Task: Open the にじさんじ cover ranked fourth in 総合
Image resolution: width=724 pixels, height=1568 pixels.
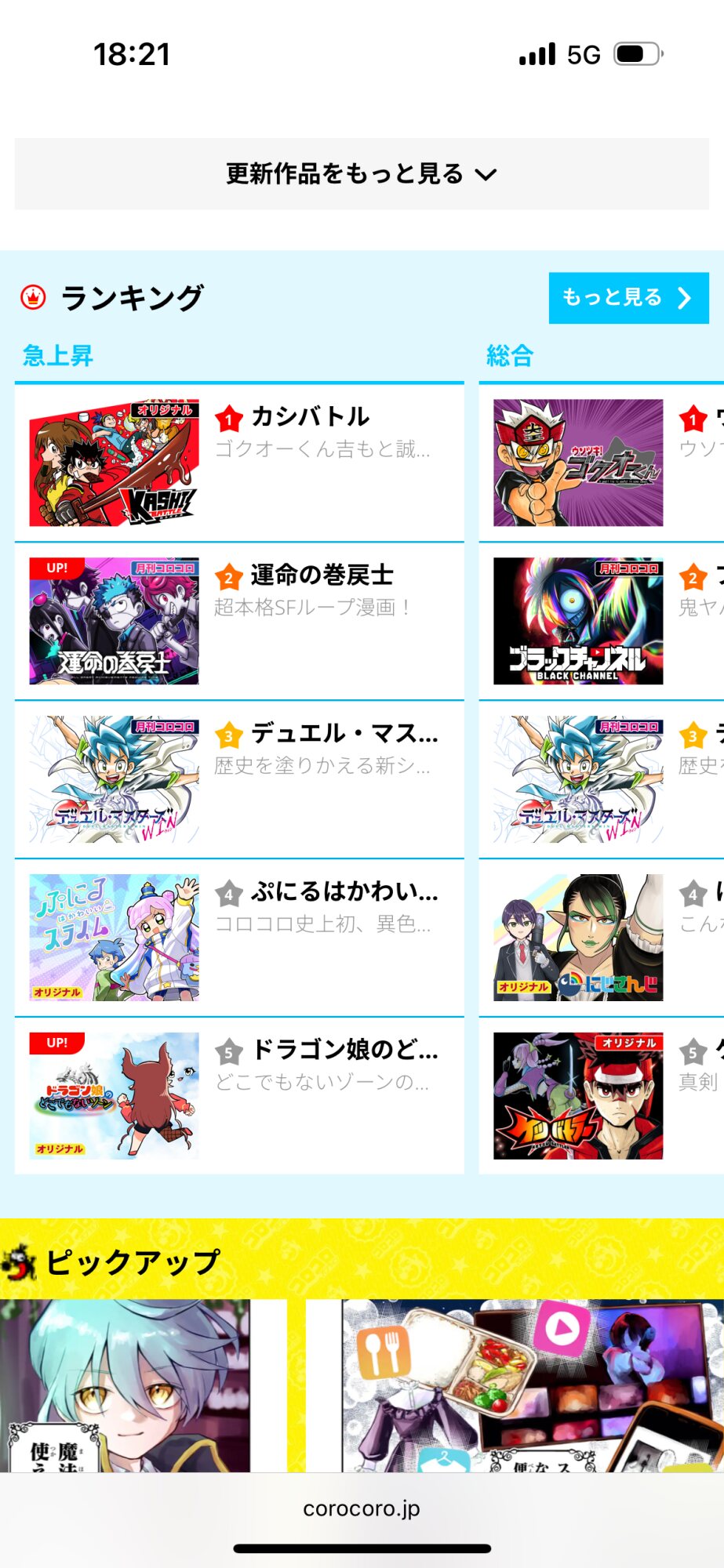Action: [x=578, y=938]
